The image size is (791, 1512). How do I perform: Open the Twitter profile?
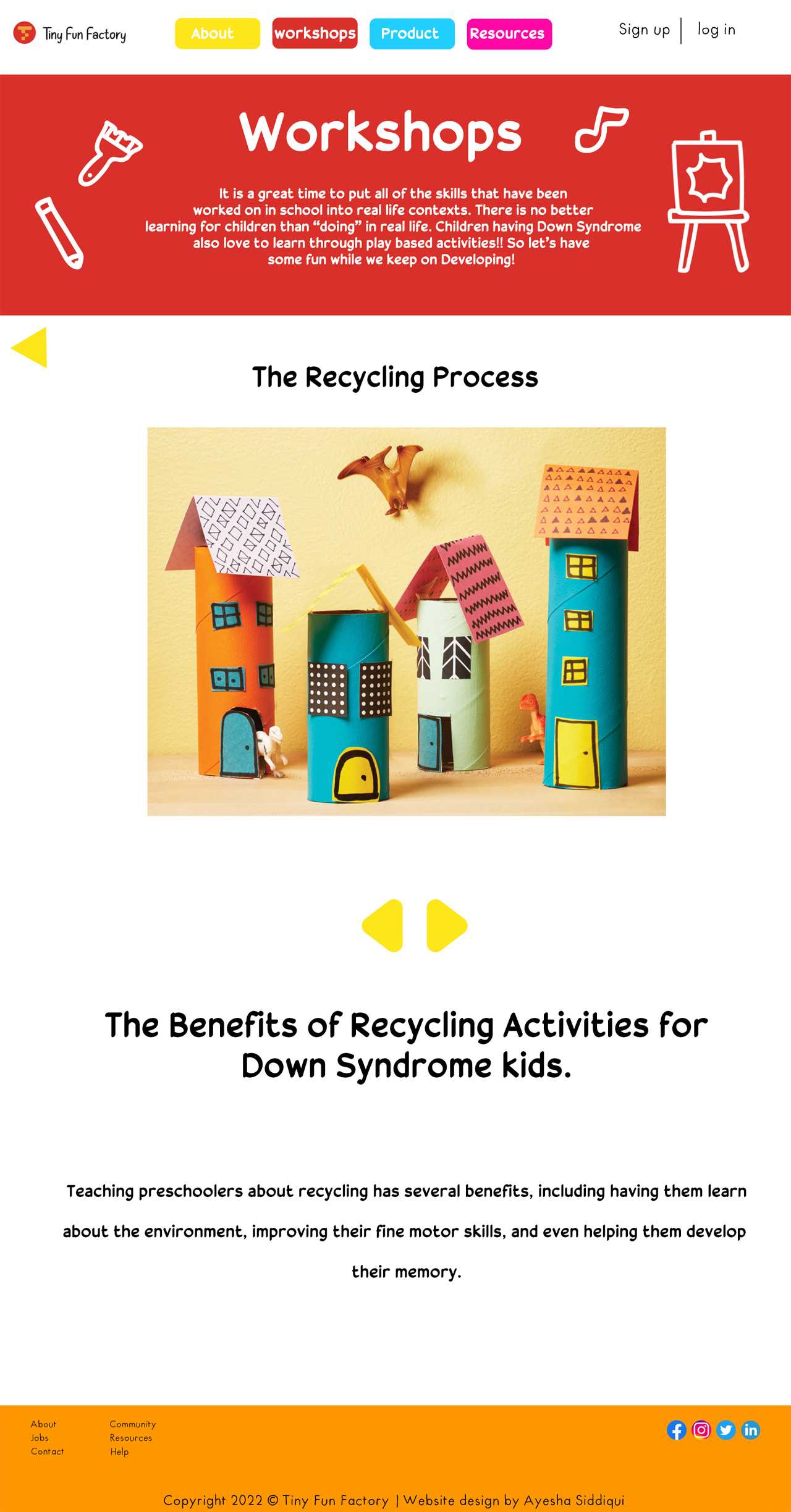[x=726, y=1430]
